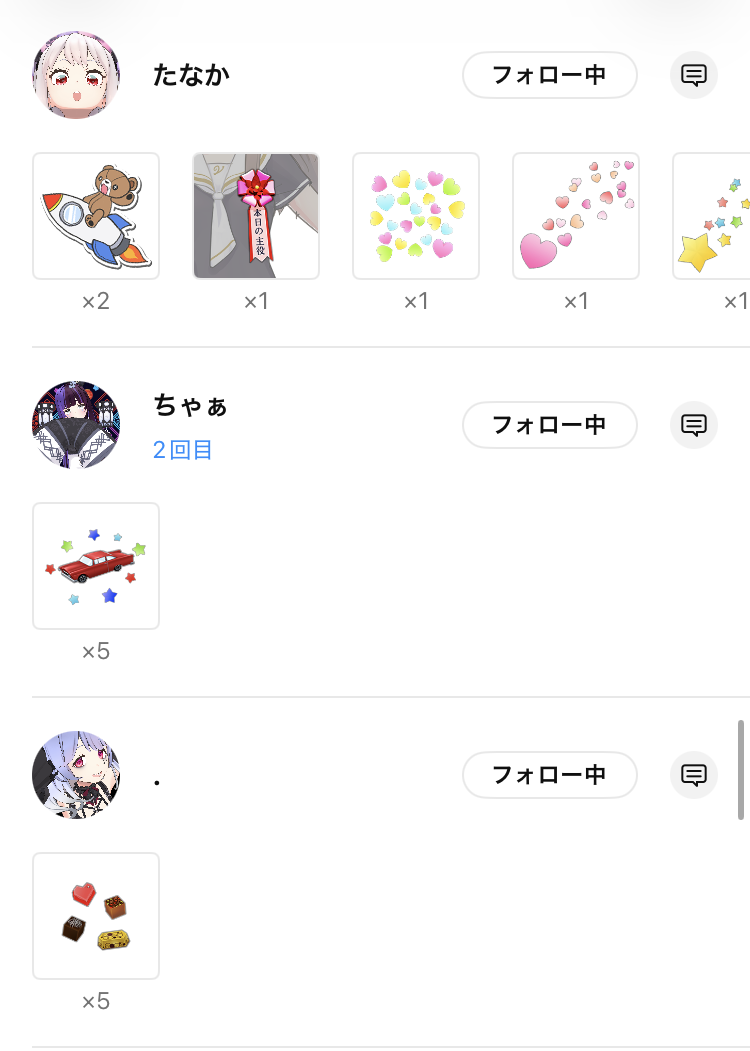
Task: Select the teddy bear rocket gift tile
Action: (x=96, y=216)
